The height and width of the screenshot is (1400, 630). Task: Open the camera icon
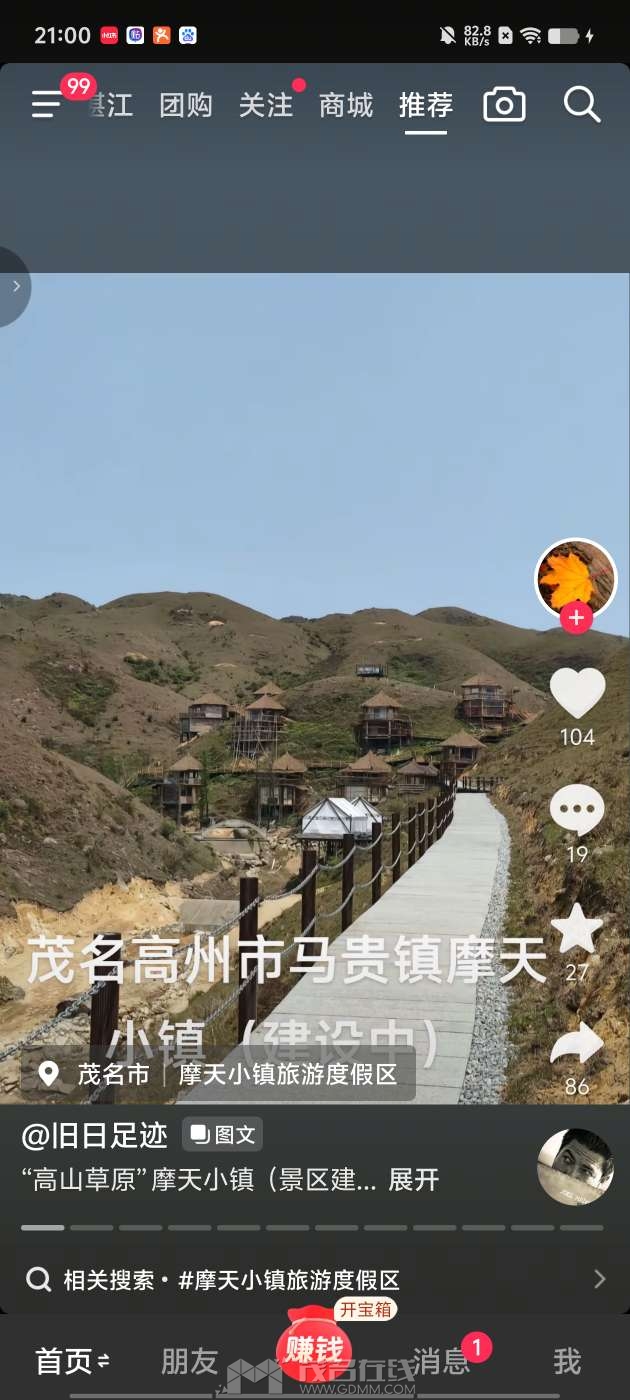(x=504, y=105)
